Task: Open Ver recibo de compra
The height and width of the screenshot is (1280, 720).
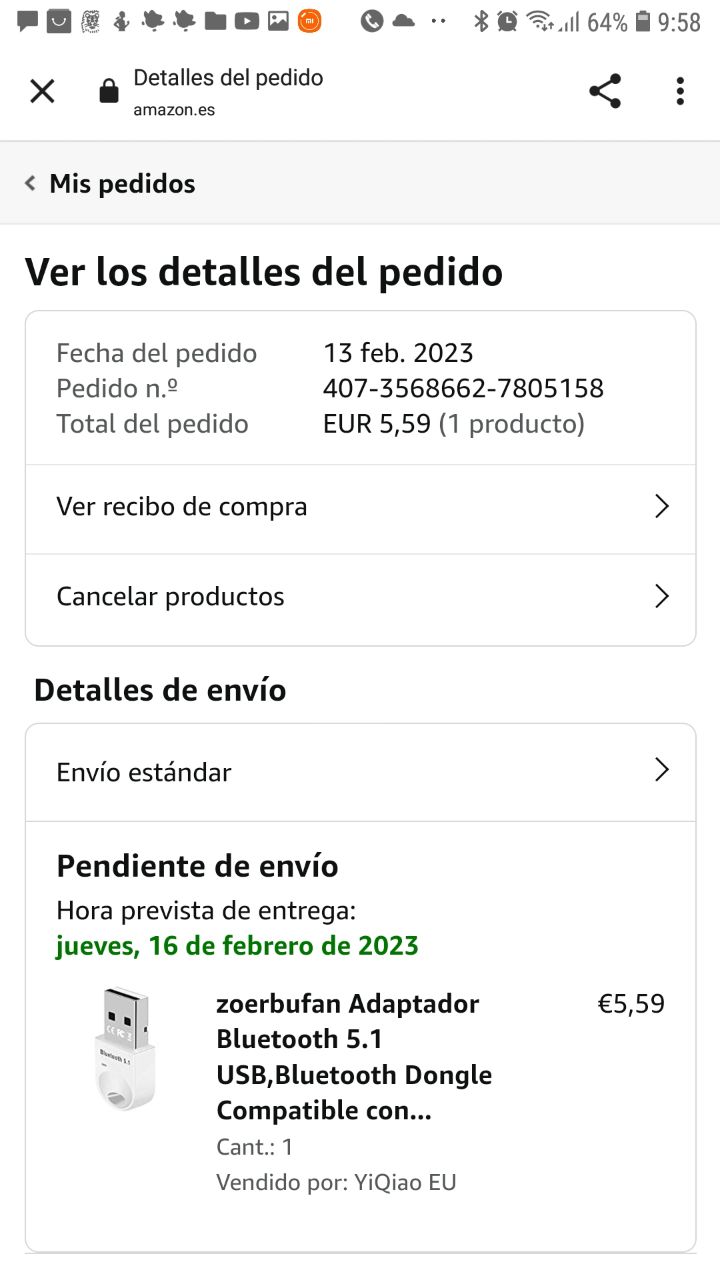Action: tap(360, 507)
